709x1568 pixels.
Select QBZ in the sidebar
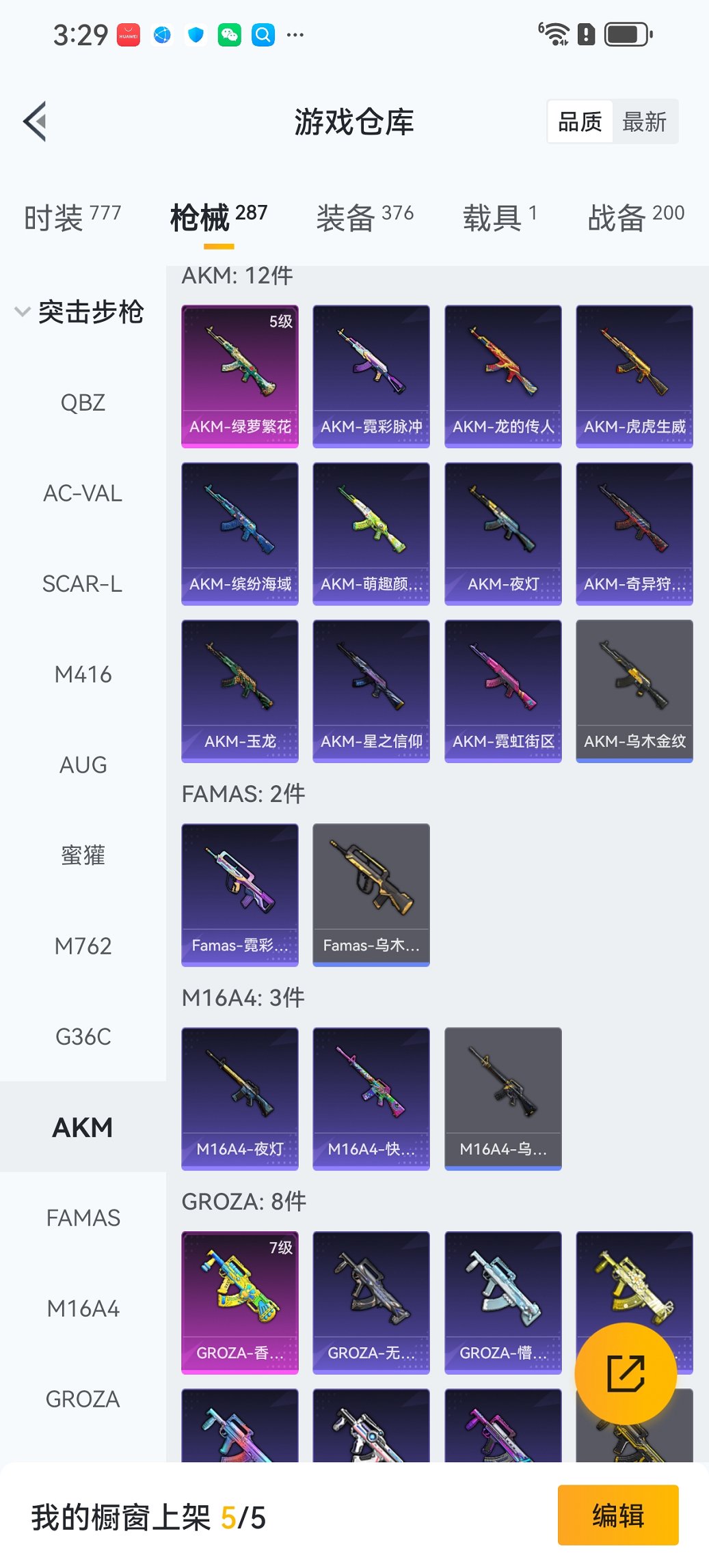click(x=83, y=403)
